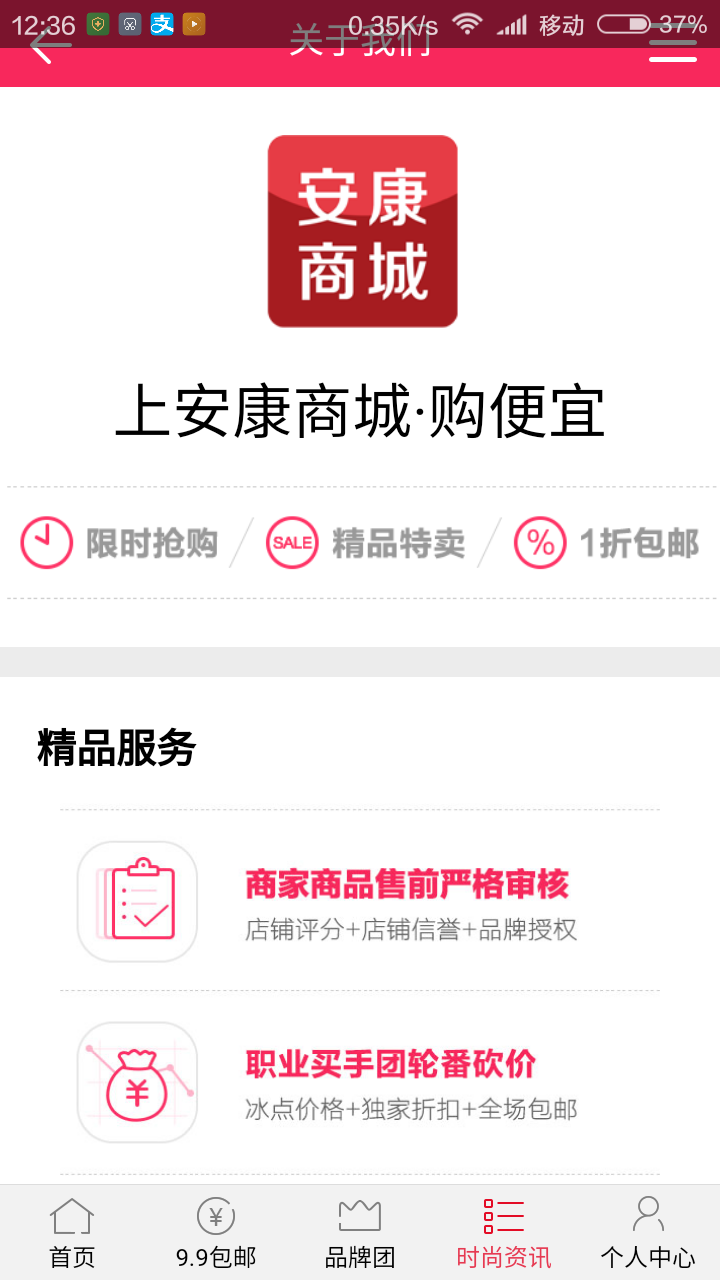Open the 9.9包邮 tab
This screenshot has width=720, height=1280.
point(216,1233)
